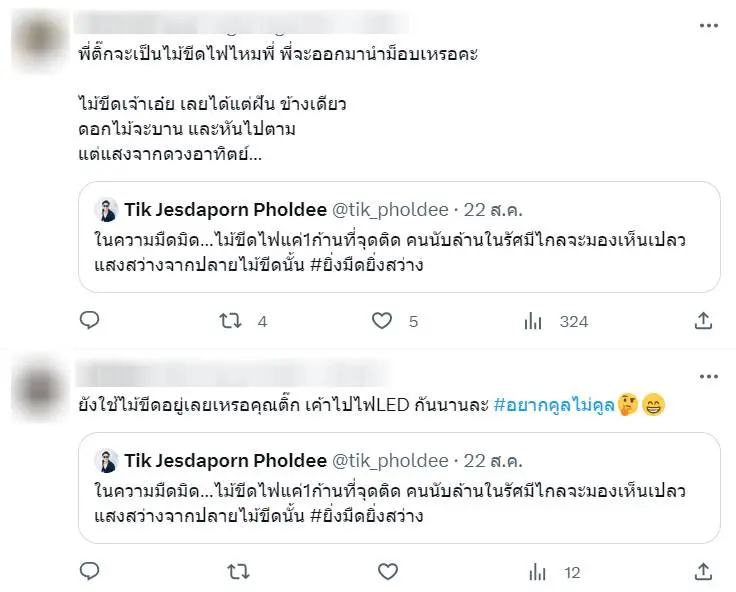Reply to the tweet with 12 views

(89, 572)
